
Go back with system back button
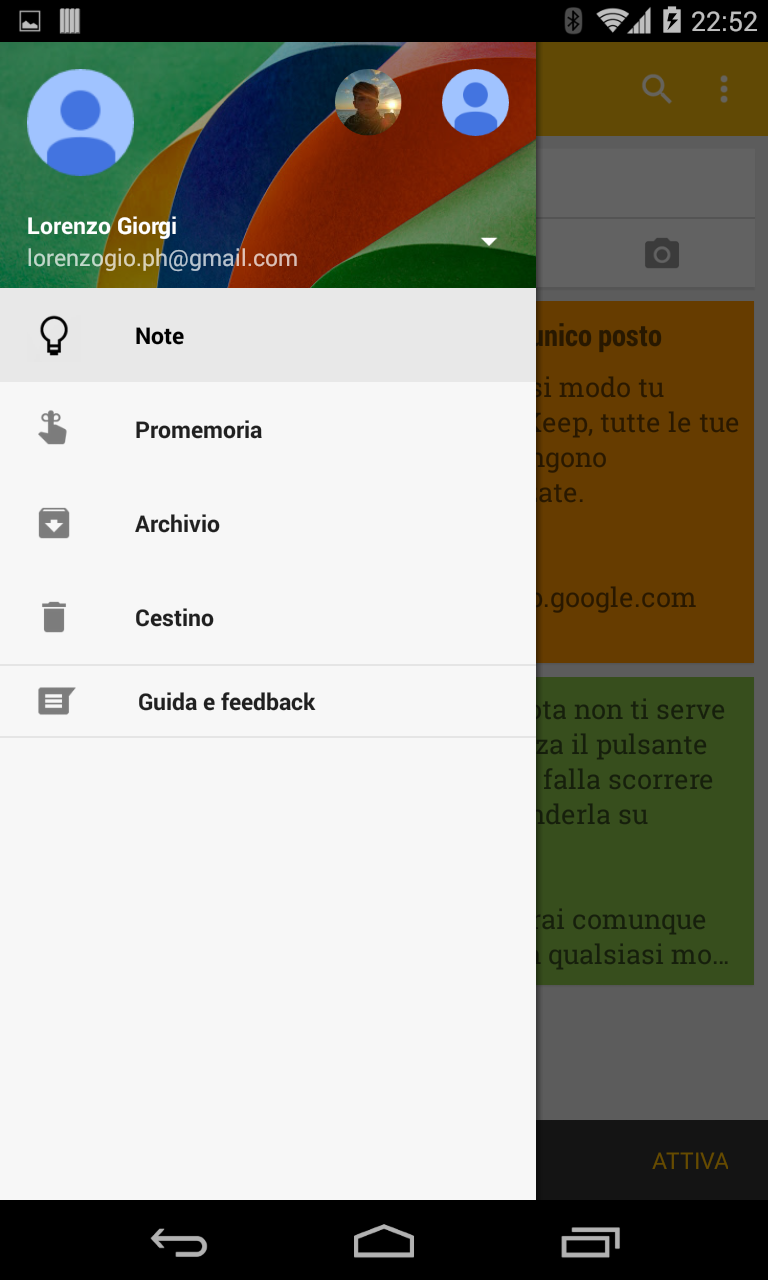click(179, 1242)
